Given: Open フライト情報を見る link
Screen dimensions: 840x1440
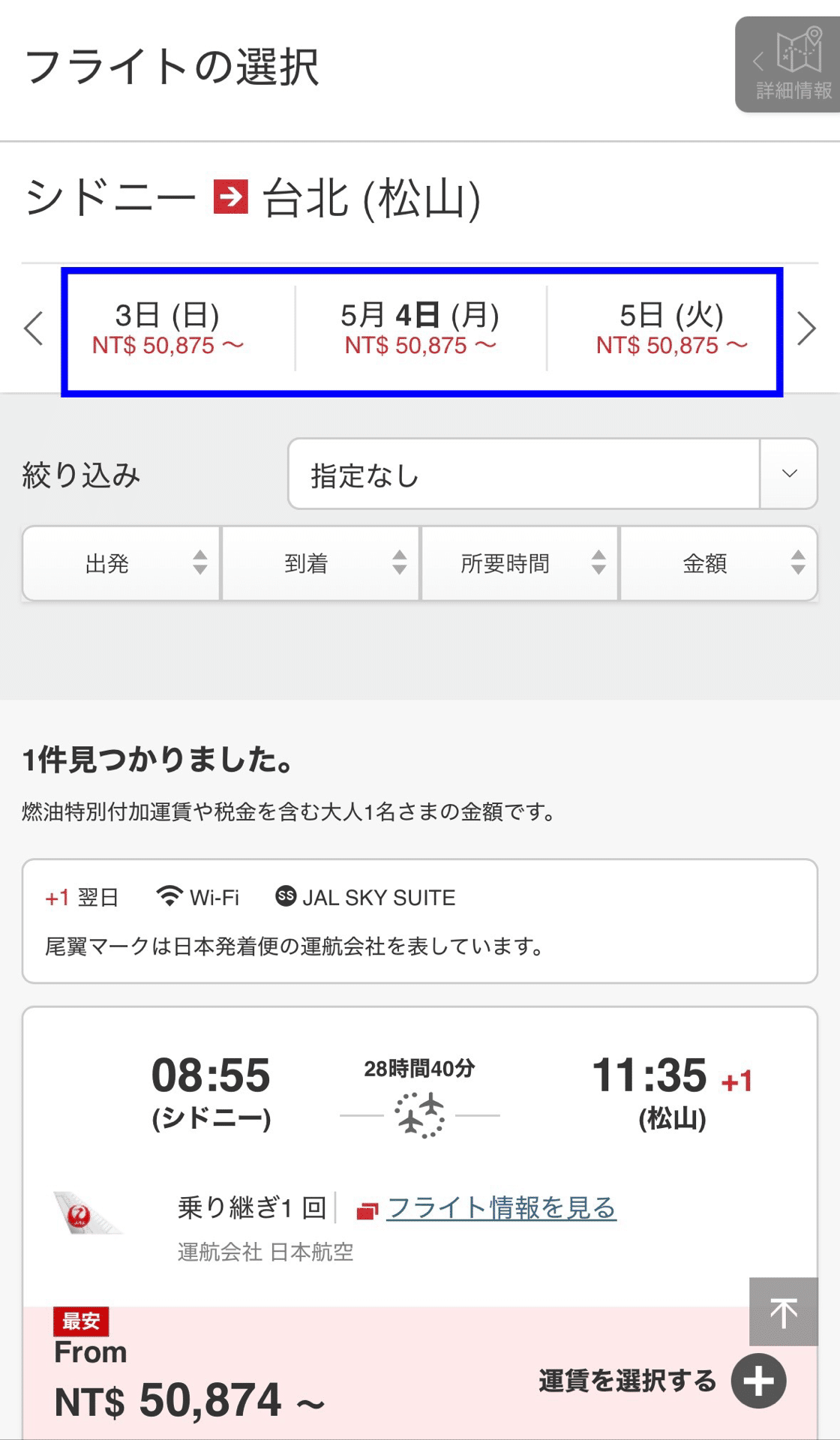Looking at the screenshot, I should click(499, 1207).
